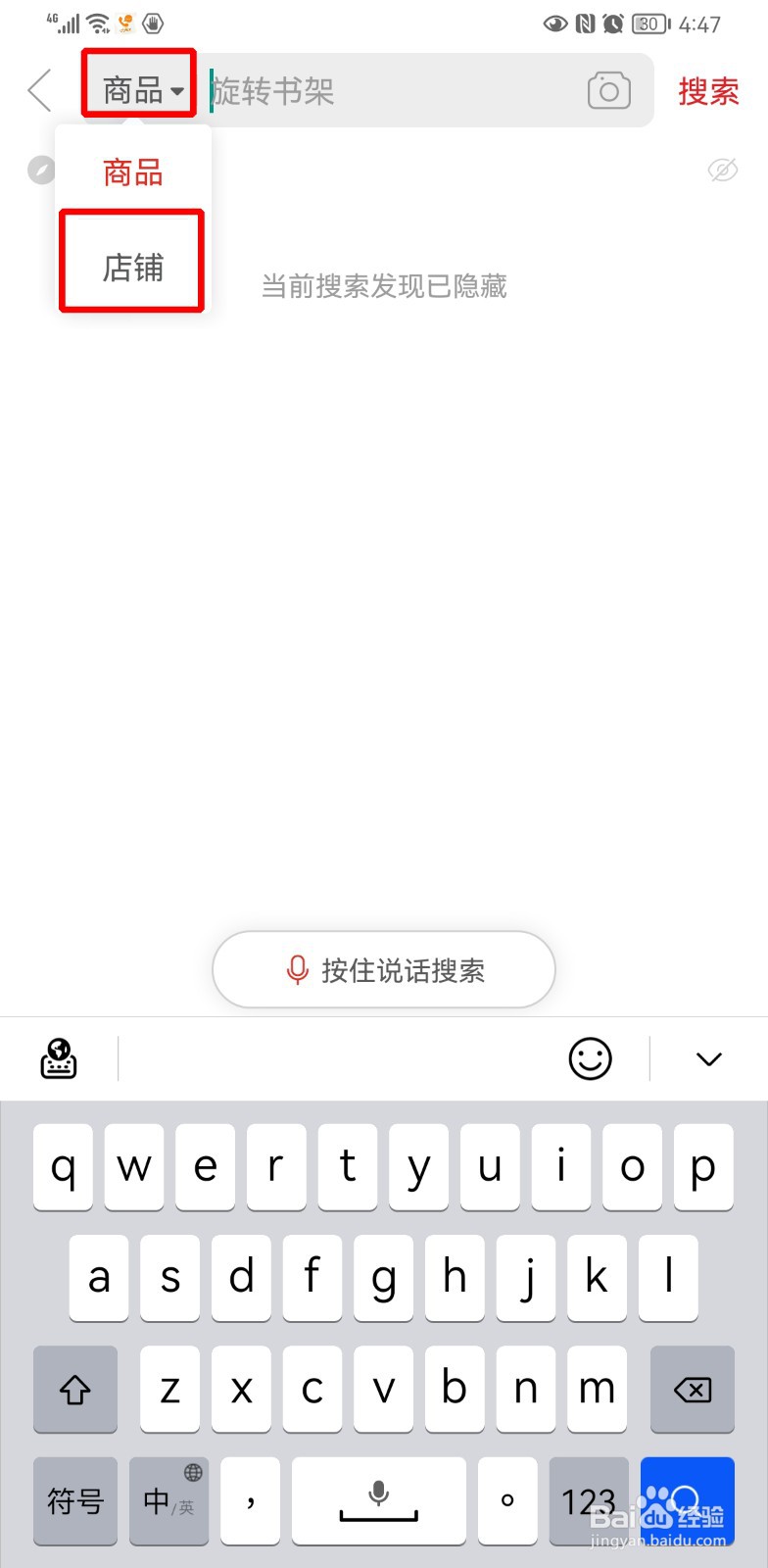Collapse the keyboard with the down chevron
The width and height of the screenshot is (768, 1568).
point(709,1058)
